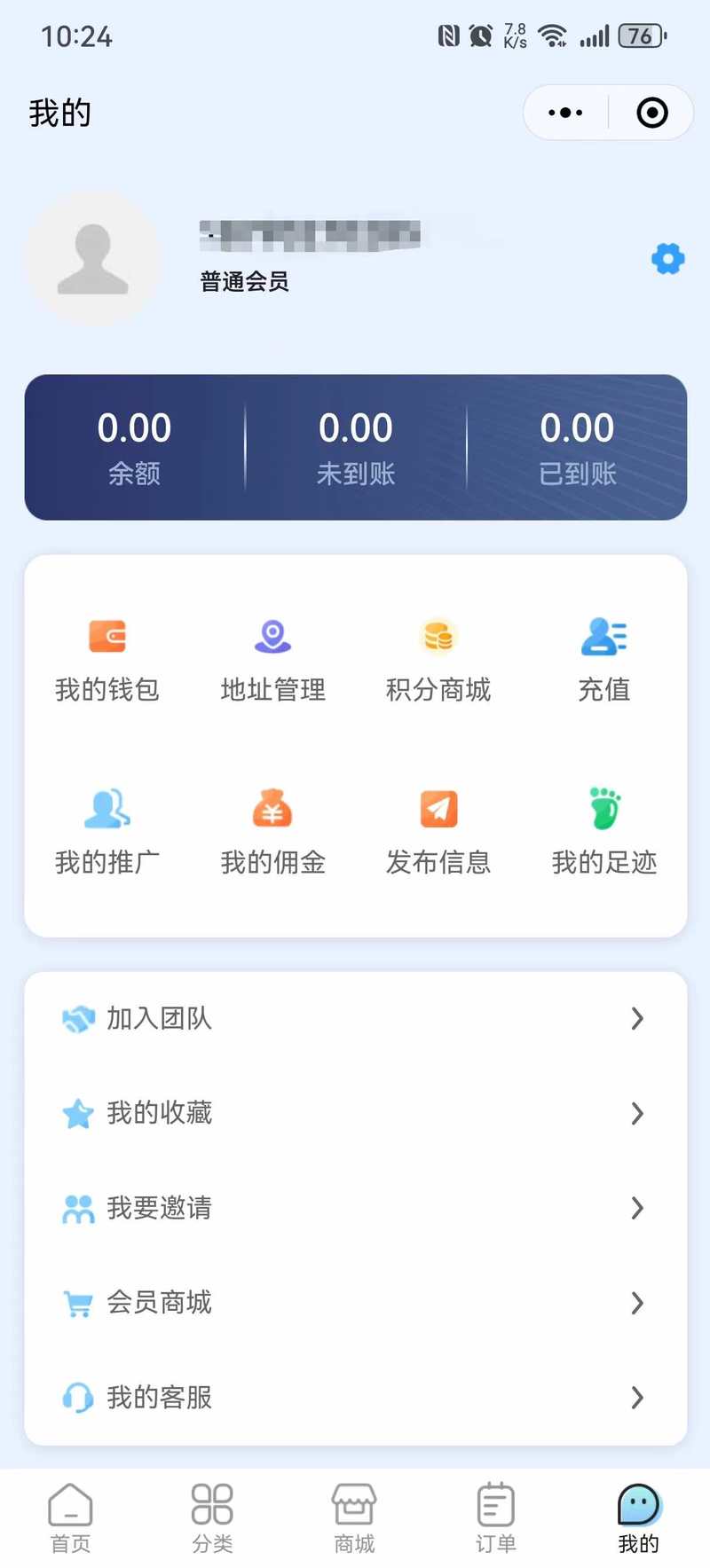Go to 地址管理
The height and width of the screenshot is (1568, 710).
coord(272,661)
